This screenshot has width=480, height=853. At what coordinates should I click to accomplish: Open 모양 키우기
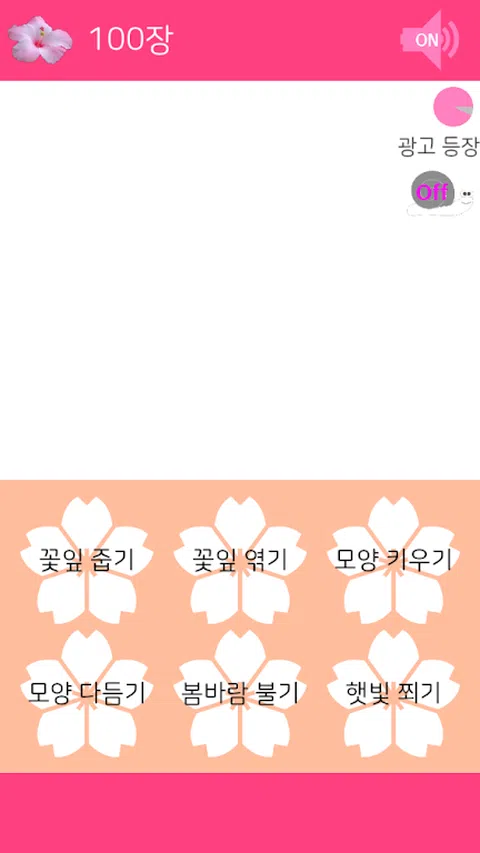393,560
